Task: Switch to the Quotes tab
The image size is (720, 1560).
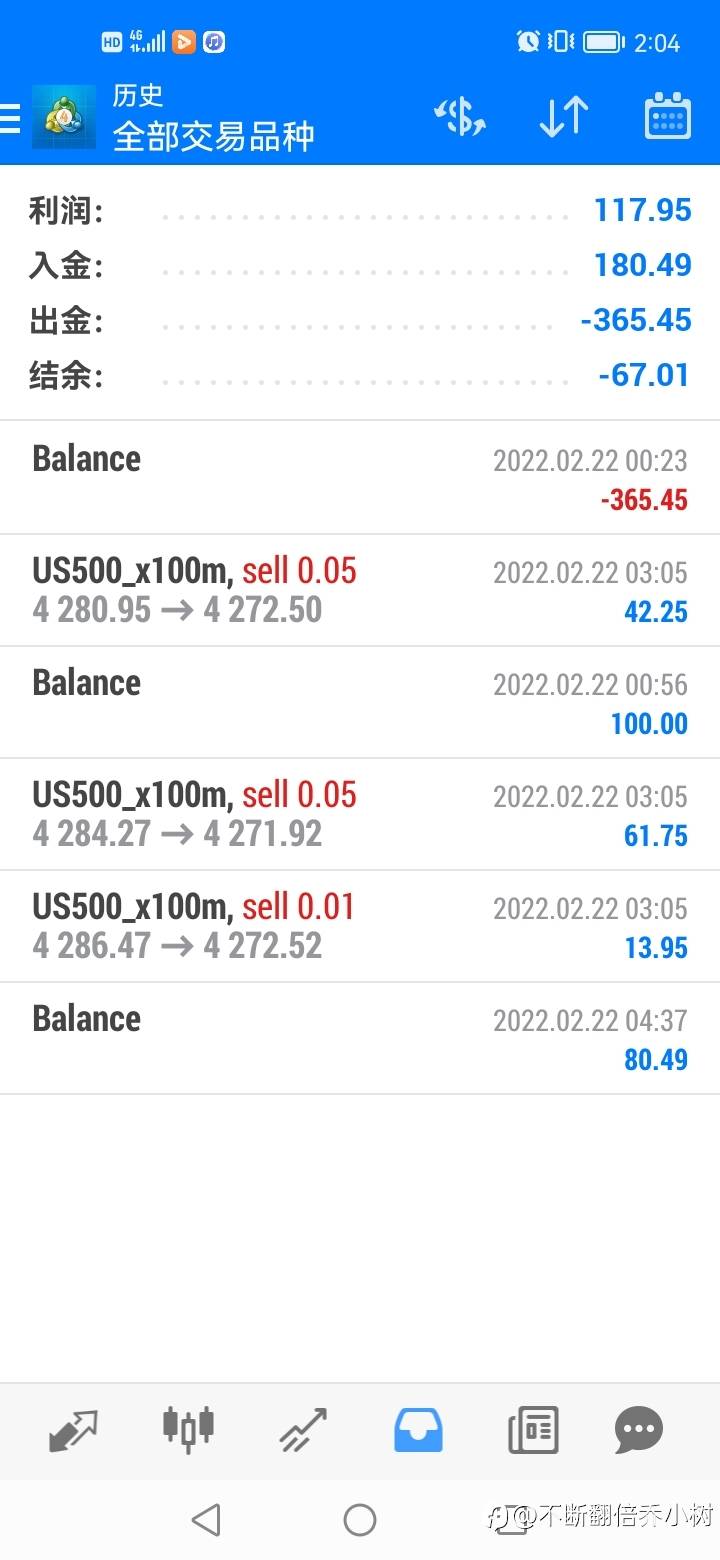Action: click(x=74, y=1431)
